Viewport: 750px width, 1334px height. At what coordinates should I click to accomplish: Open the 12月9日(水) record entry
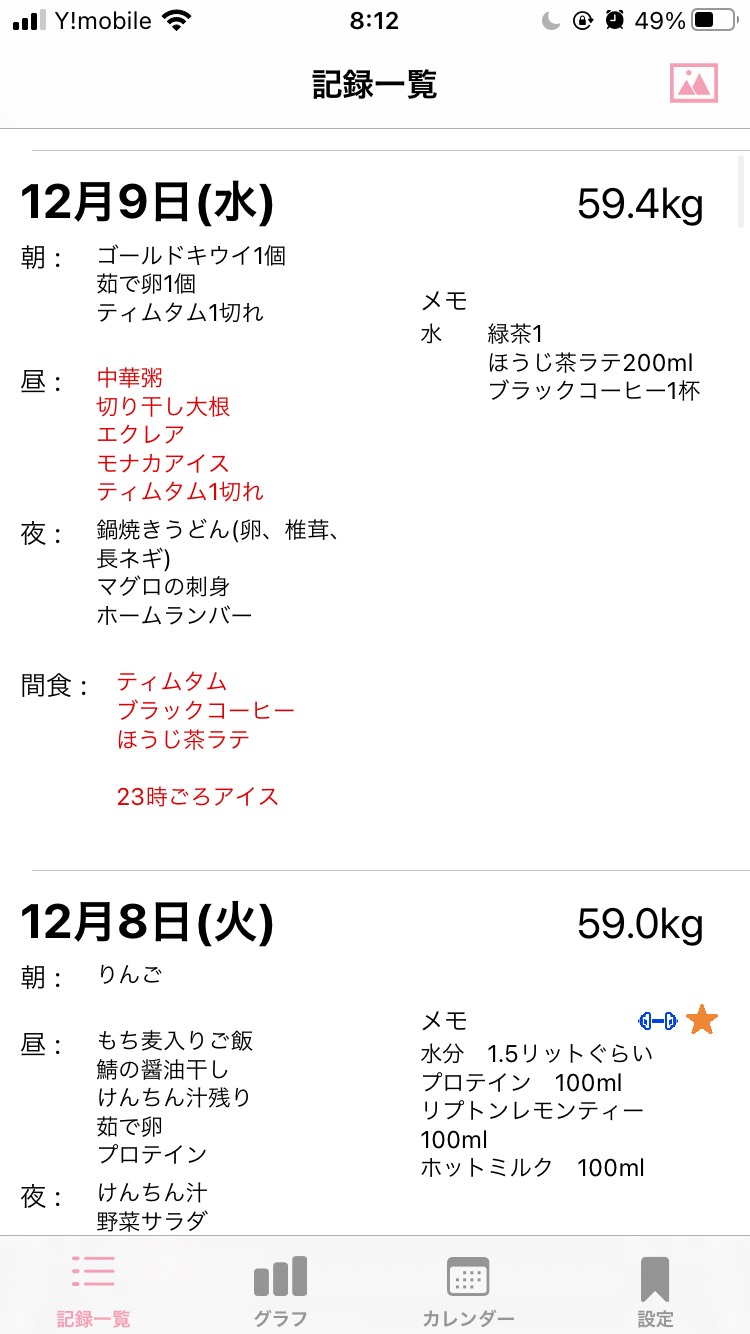375,510
